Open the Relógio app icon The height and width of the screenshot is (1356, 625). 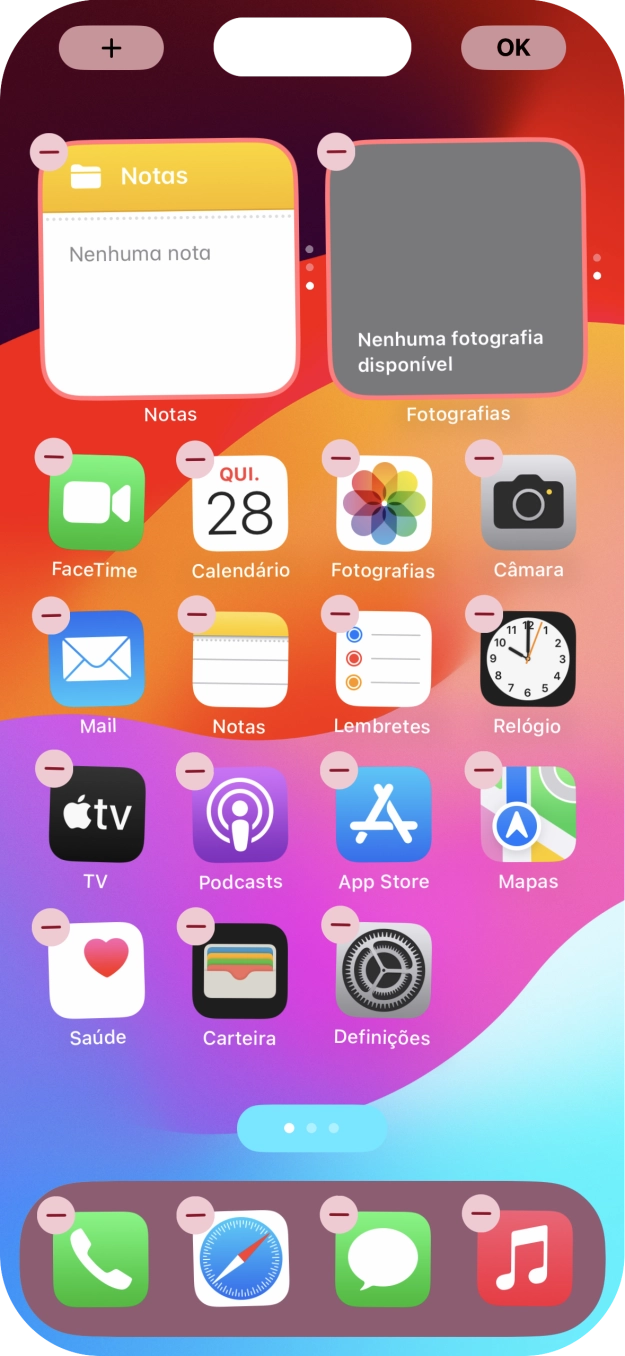tap(528, 659)
